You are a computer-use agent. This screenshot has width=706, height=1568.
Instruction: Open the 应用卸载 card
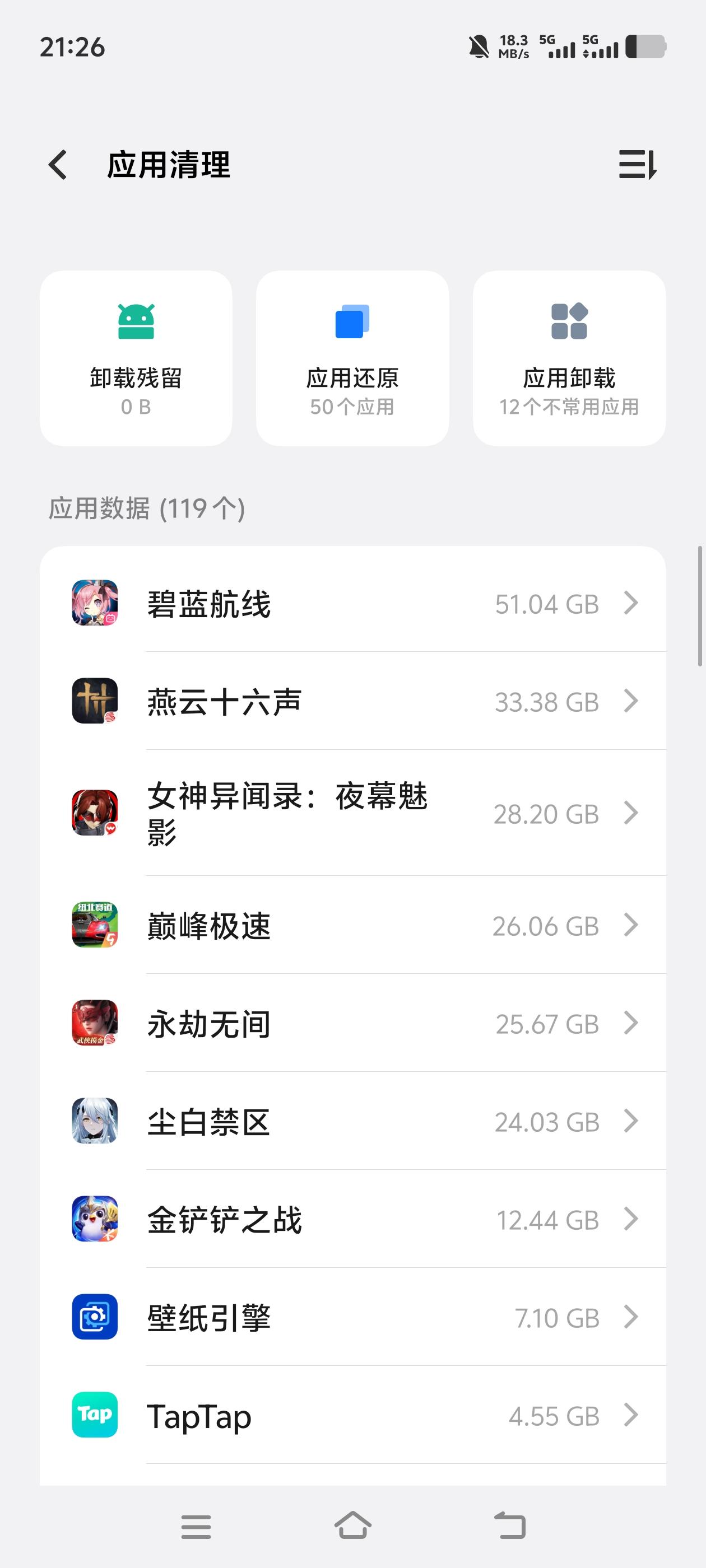[569, 358]
